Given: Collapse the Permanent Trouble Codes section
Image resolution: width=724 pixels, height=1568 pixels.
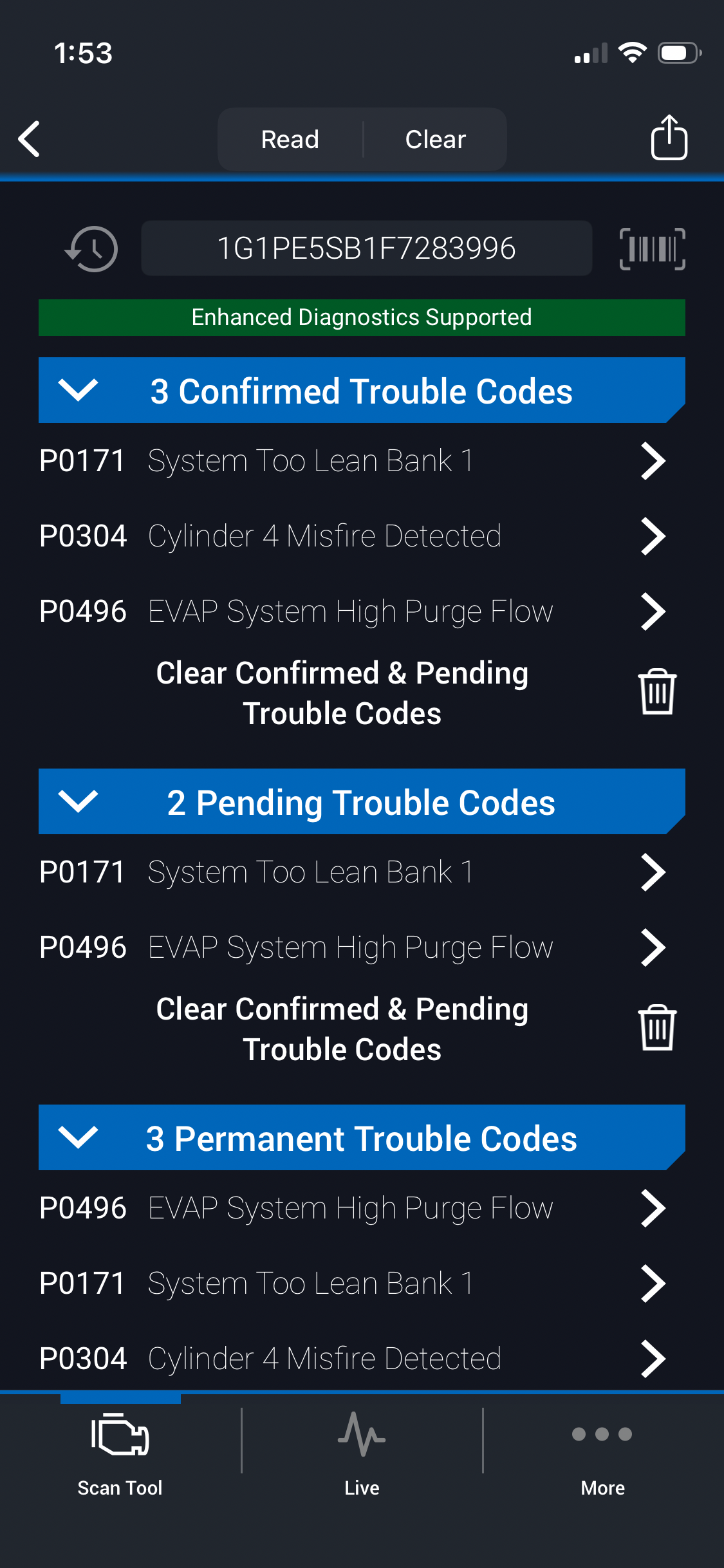Looking at the screenshot, I should [78, 1137].
